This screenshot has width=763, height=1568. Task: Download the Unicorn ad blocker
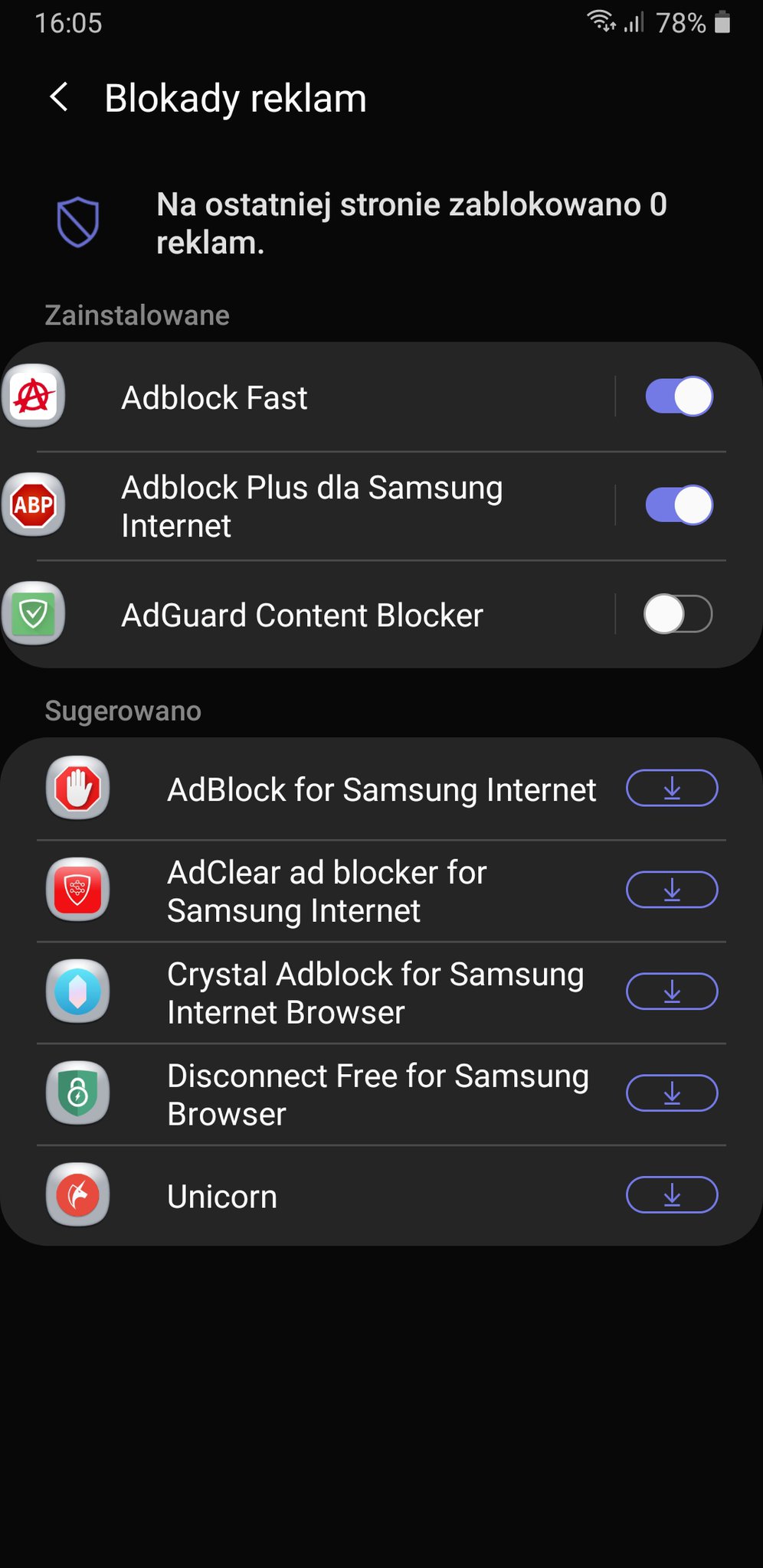pyautogui.click(x=672, y=1195)
